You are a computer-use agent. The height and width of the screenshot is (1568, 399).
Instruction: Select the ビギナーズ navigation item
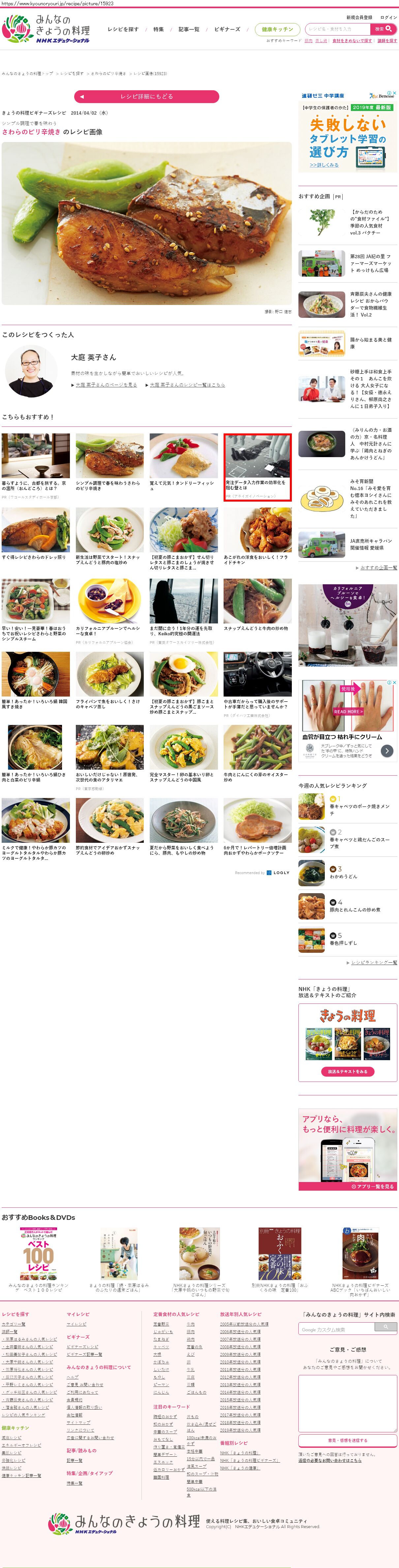[227, 29]
